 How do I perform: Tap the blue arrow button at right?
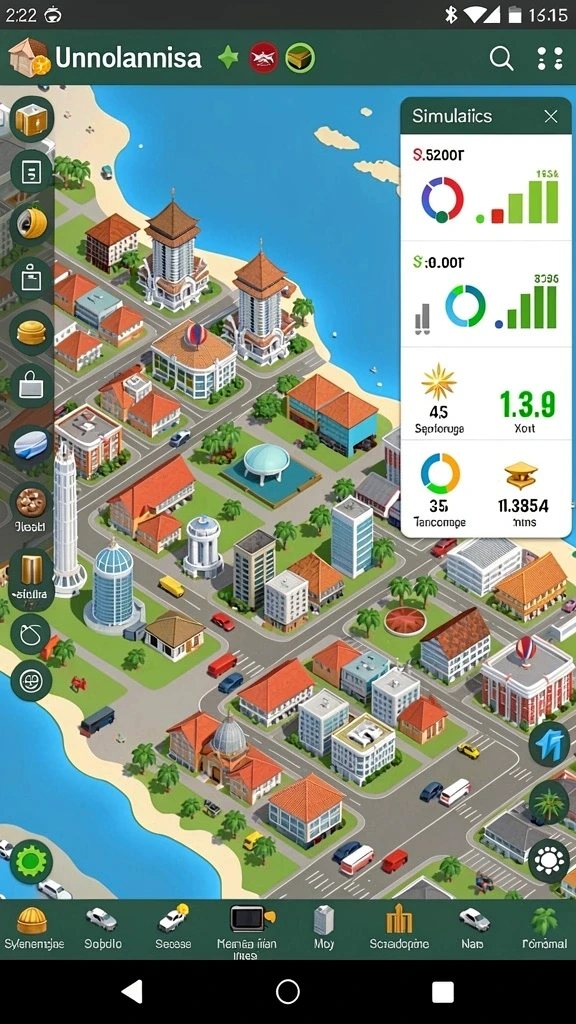coord(549,743)
